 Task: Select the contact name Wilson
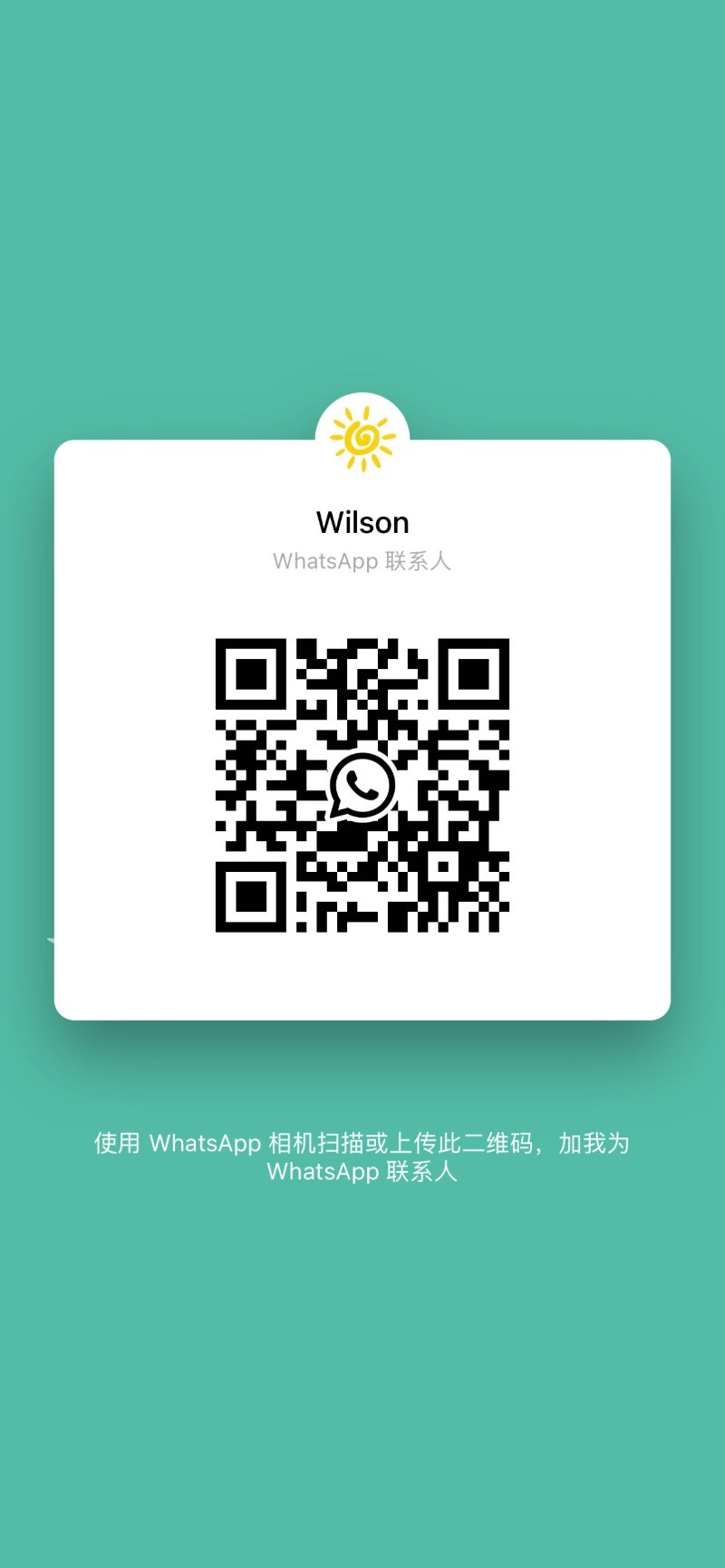362,522
